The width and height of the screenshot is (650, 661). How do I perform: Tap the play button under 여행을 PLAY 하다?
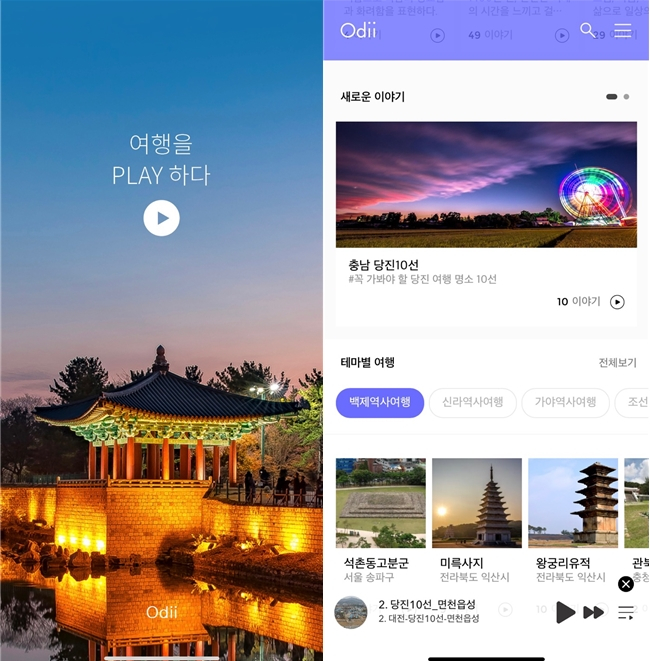(161, 218)
